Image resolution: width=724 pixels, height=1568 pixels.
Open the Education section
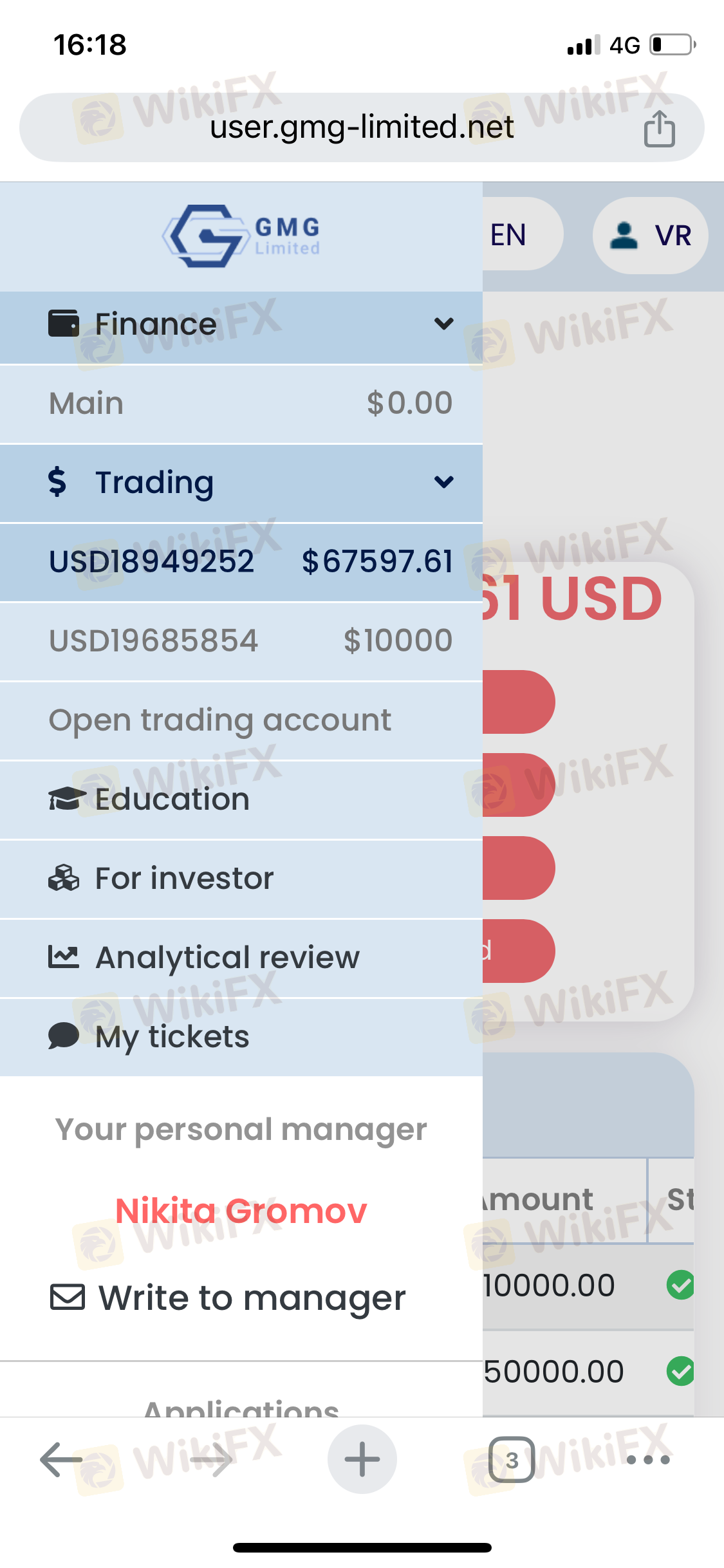(x=172, y=799)
